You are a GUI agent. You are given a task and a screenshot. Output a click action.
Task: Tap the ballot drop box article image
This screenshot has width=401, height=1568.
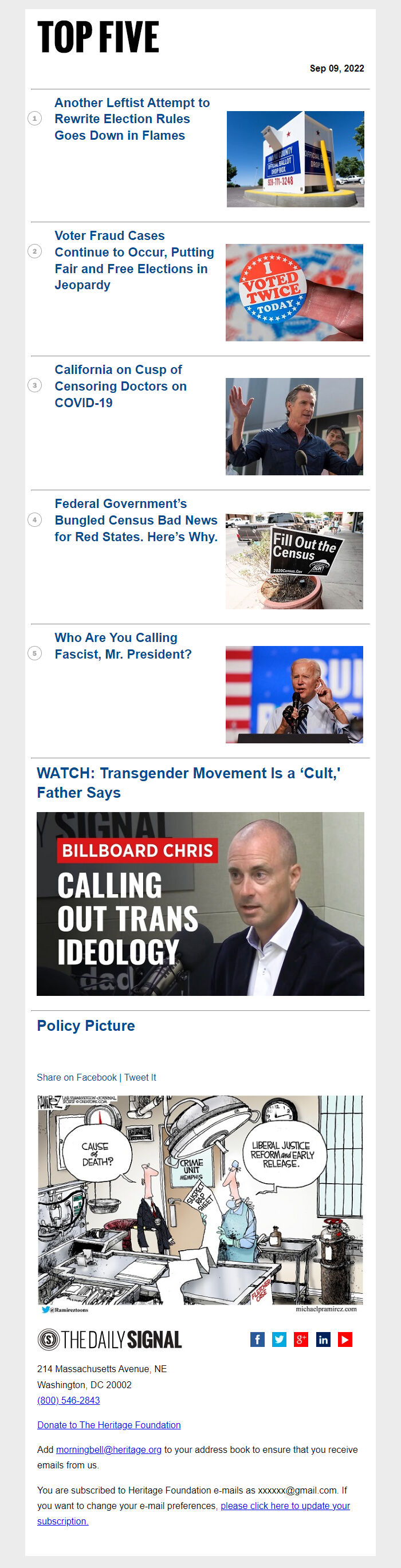point(295,159)
